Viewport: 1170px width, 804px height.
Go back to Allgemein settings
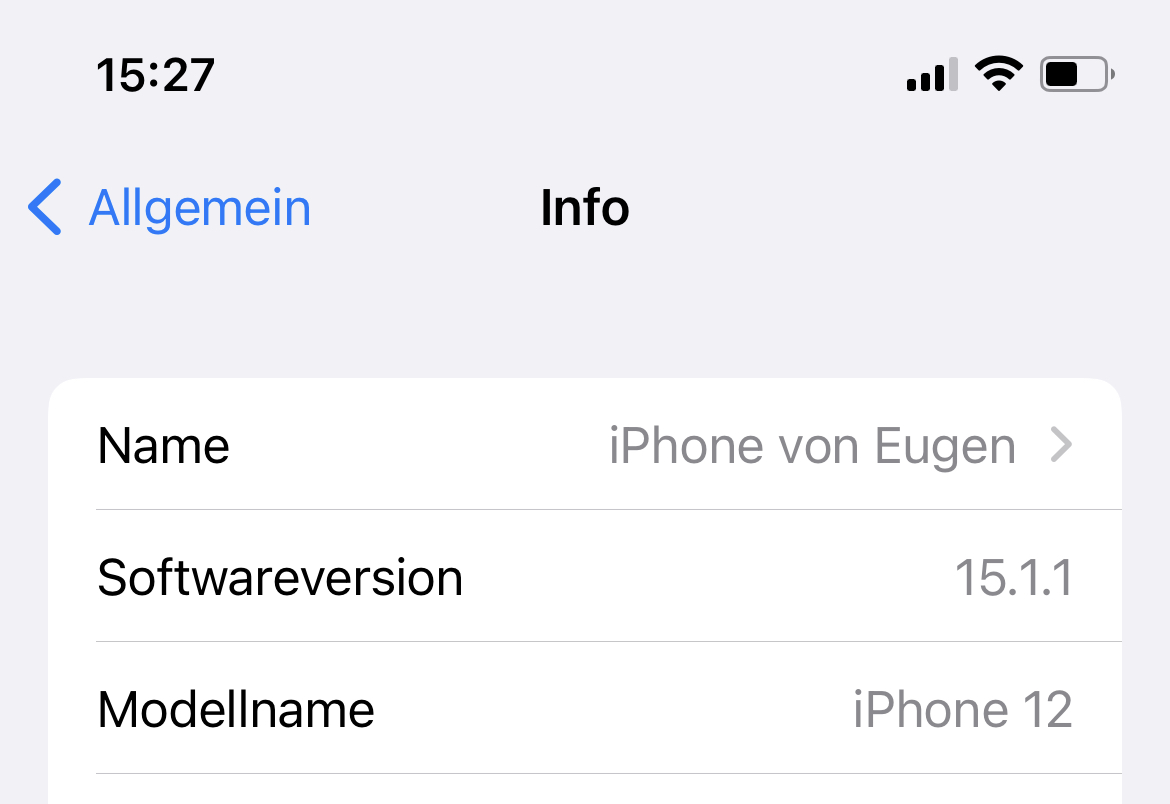point(170,208)
